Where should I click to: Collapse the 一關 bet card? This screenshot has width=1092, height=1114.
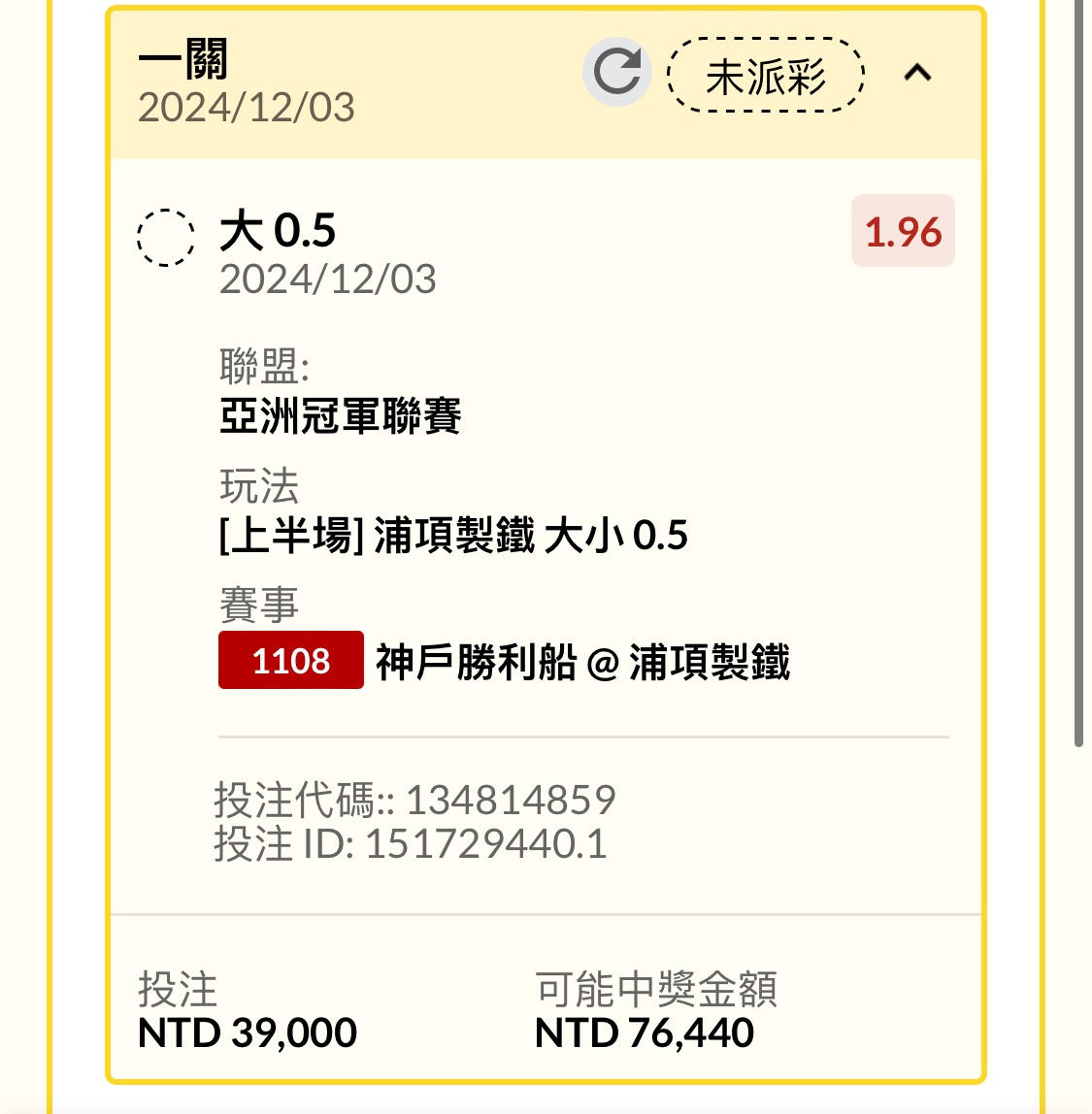tap(917, 73)
